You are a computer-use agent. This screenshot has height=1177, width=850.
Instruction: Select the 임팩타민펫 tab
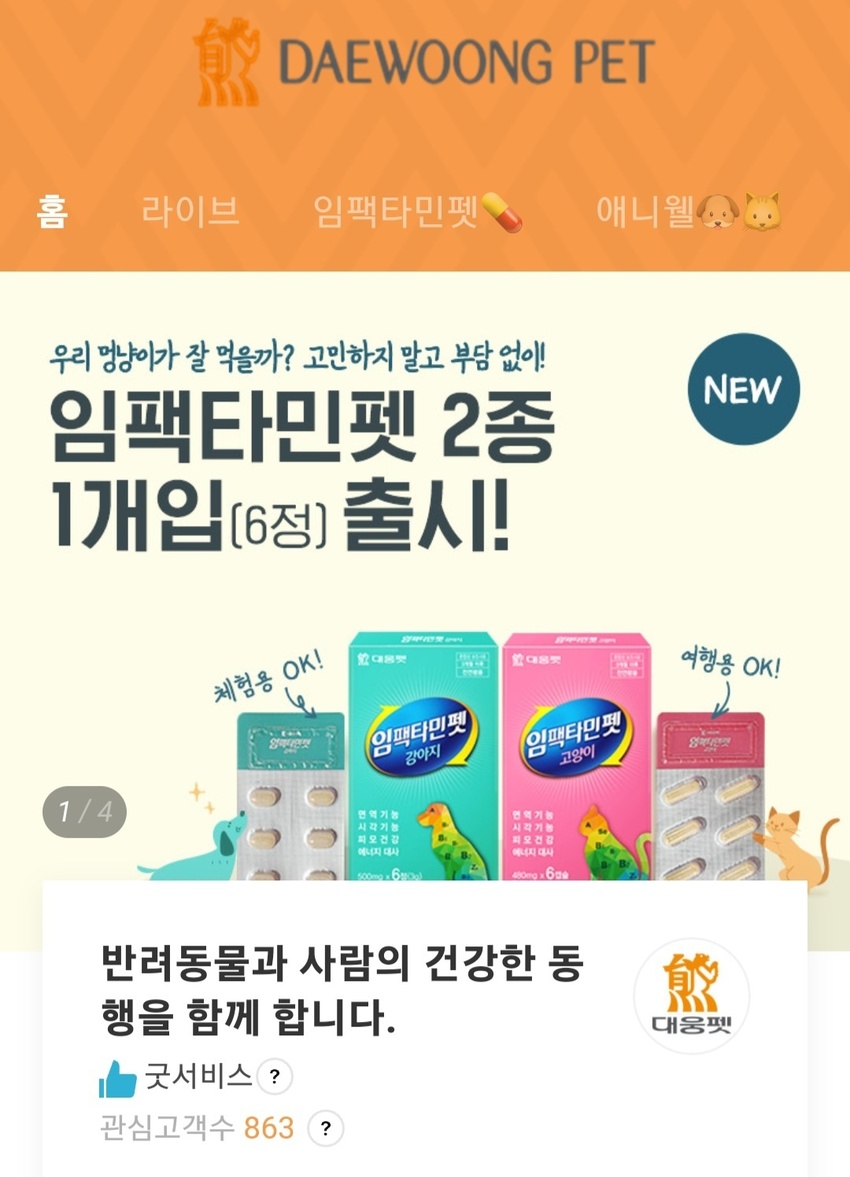pos(417,212)
